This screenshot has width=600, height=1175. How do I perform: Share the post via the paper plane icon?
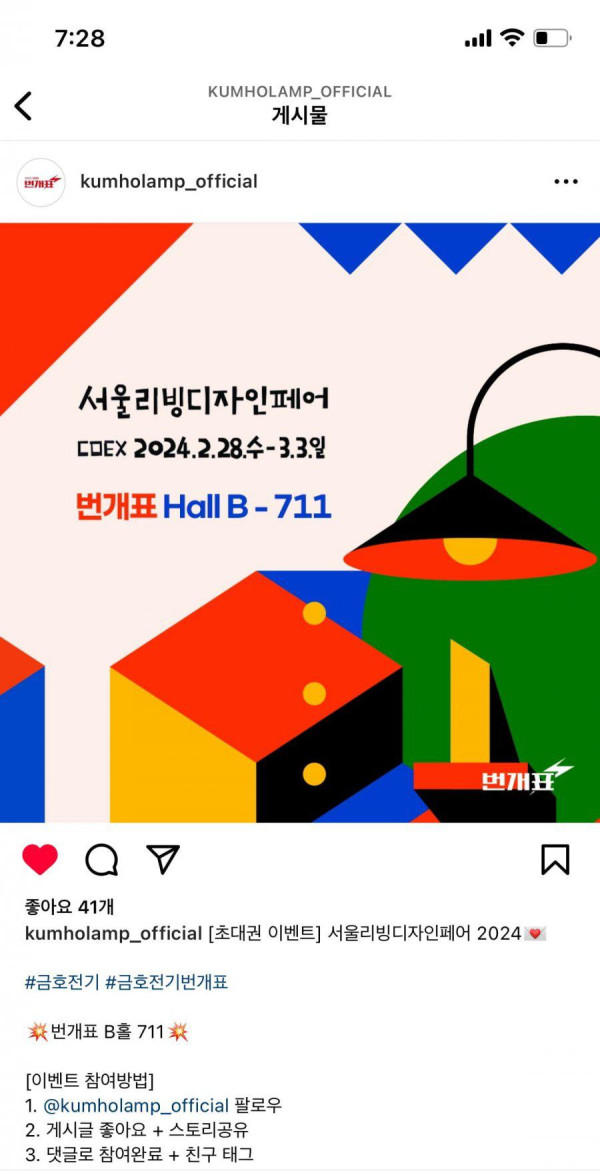click(x=163, y=859)
